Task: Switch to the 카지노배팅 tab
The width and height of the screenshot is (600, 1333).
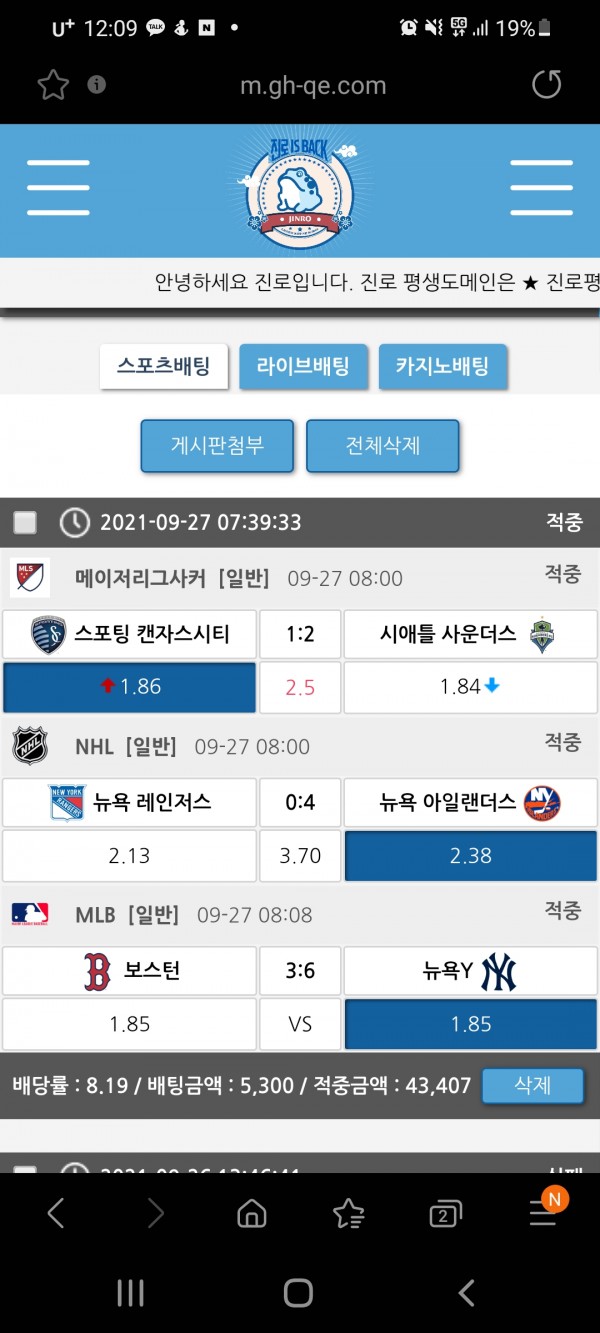Action: coord(443,367)
